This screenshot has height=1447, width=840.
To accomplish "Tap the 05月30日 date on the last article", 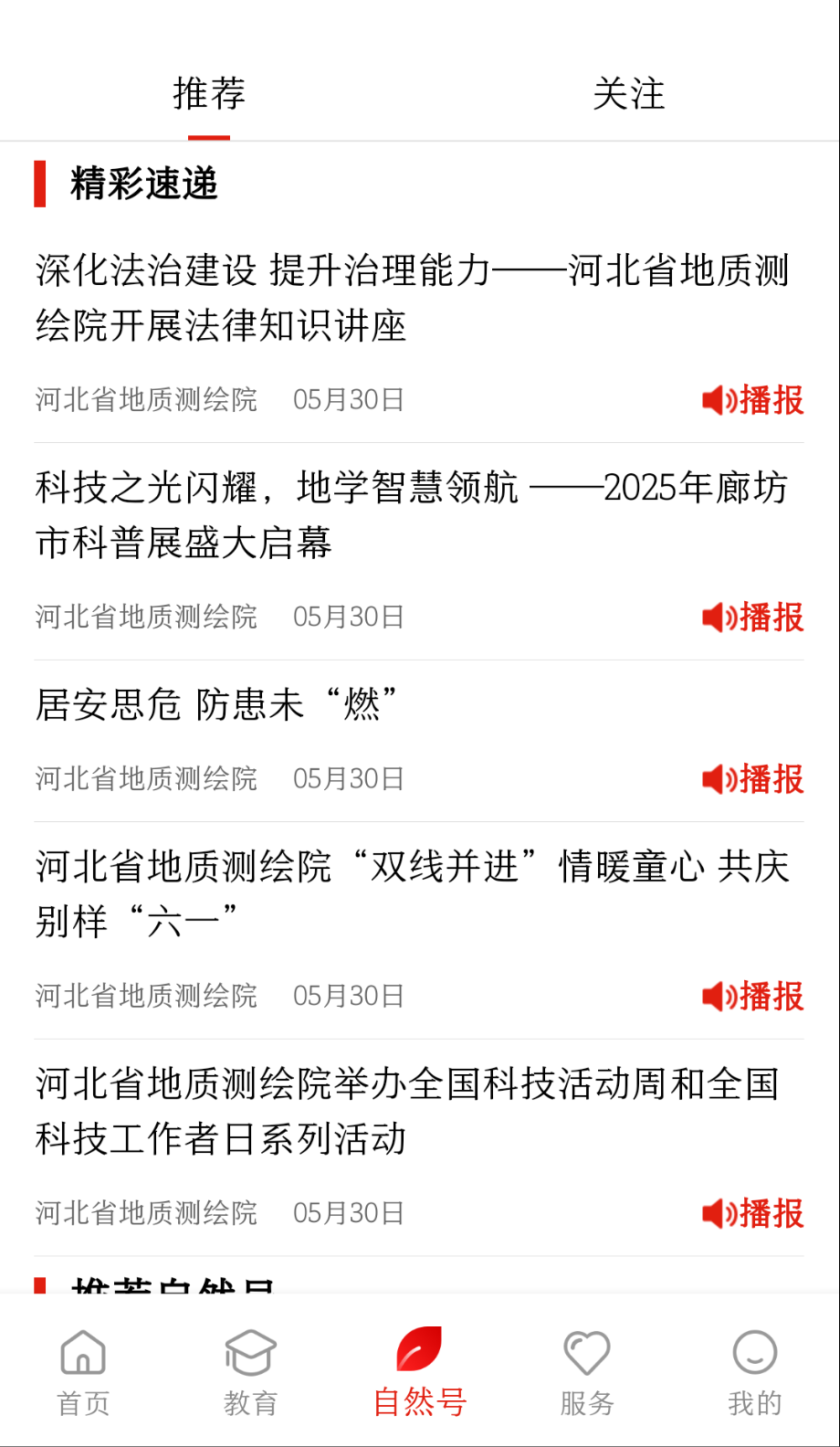I will [x=348, y=1213].
